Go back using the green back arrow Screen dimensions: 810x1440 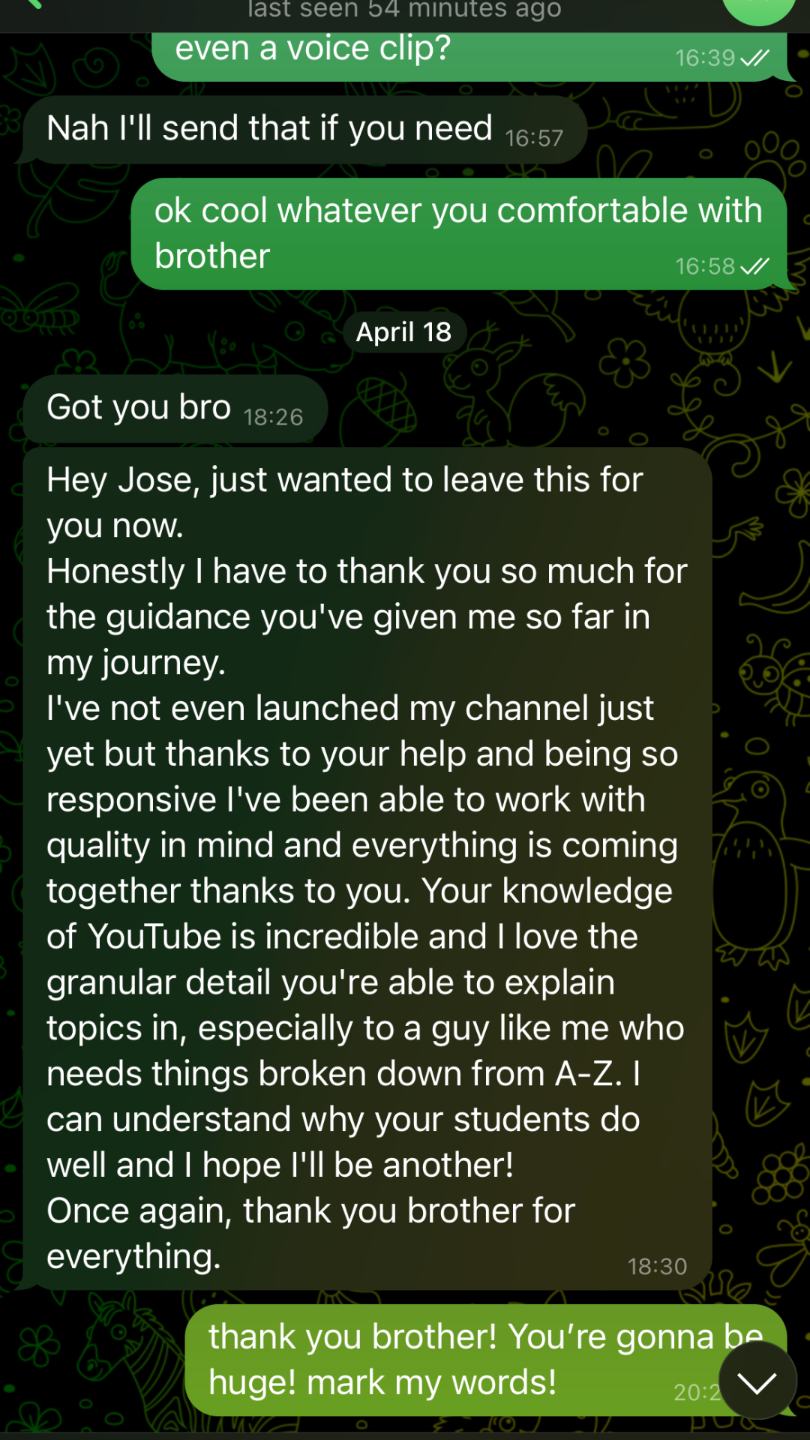(33, 5)
